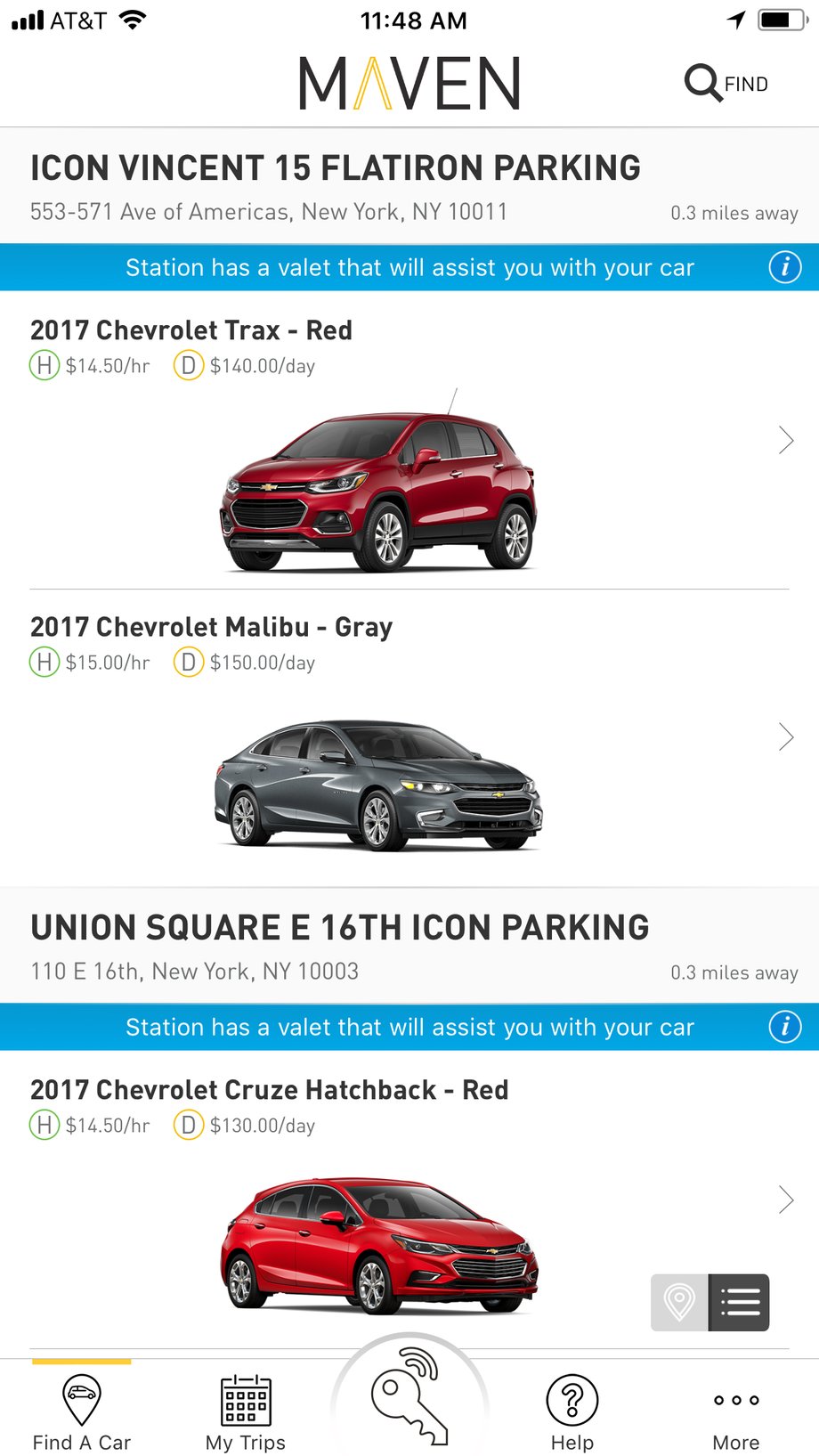The image size is (819, 1456).
Task: Open the My Trips tab
Action: (246, 1412)
